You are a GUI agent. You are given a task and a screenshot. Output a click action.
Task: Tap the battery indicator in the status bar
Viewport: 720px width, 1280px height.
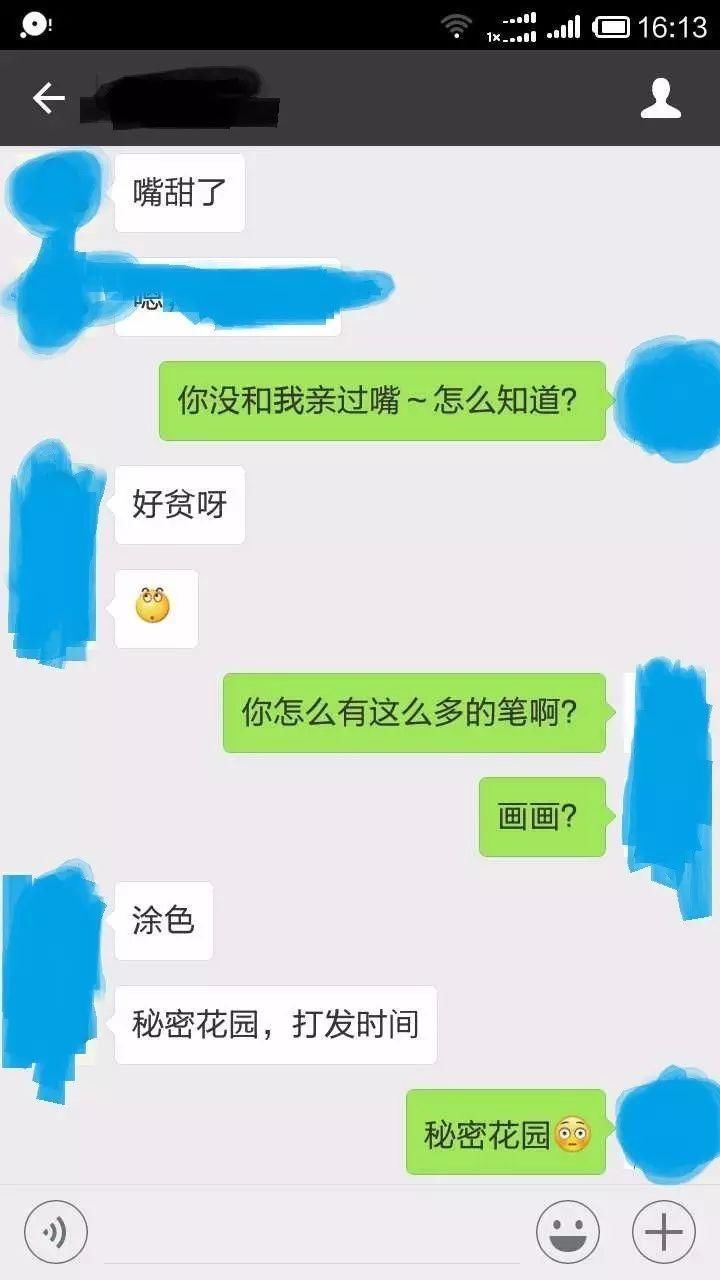(x=613, y=28)
